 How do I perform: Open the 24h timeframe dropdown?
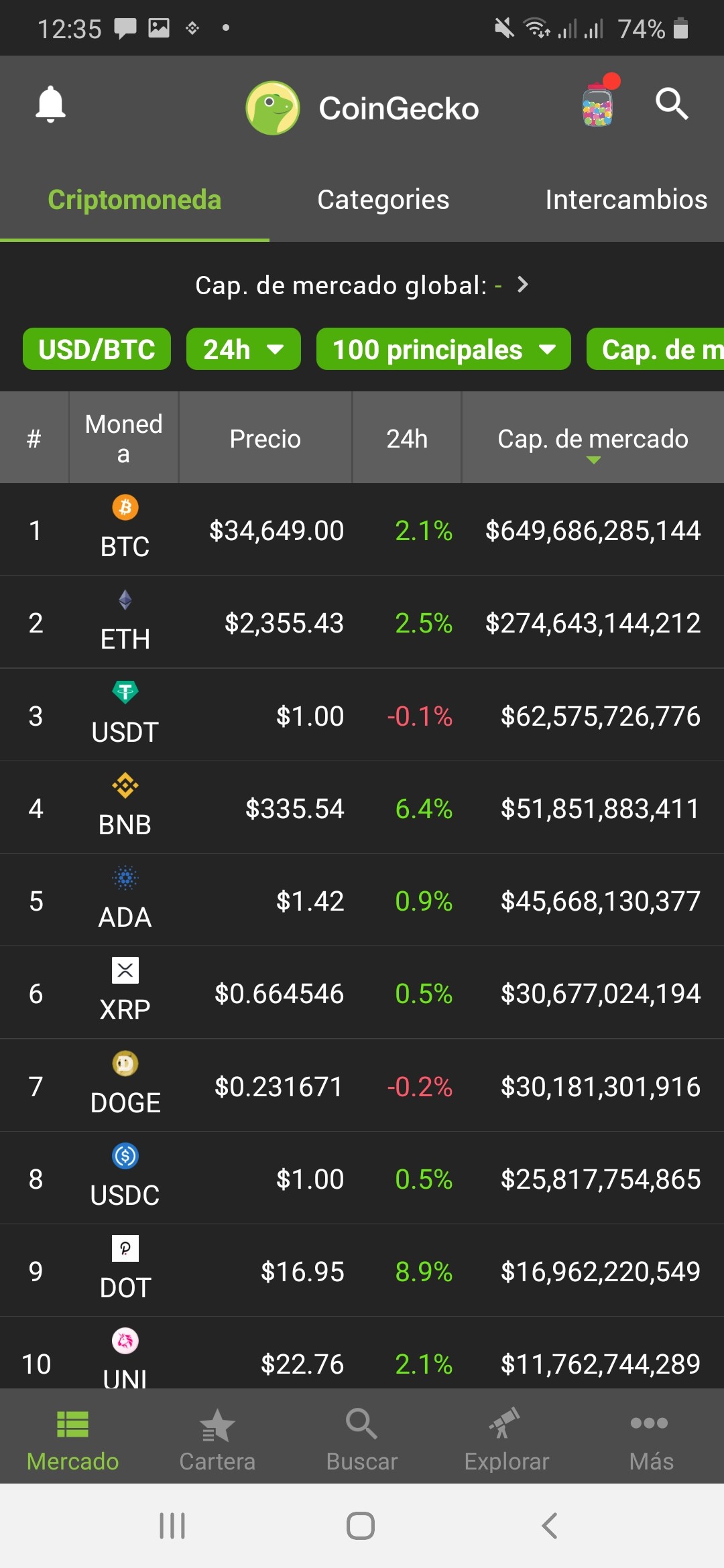(x=243, y=349)
